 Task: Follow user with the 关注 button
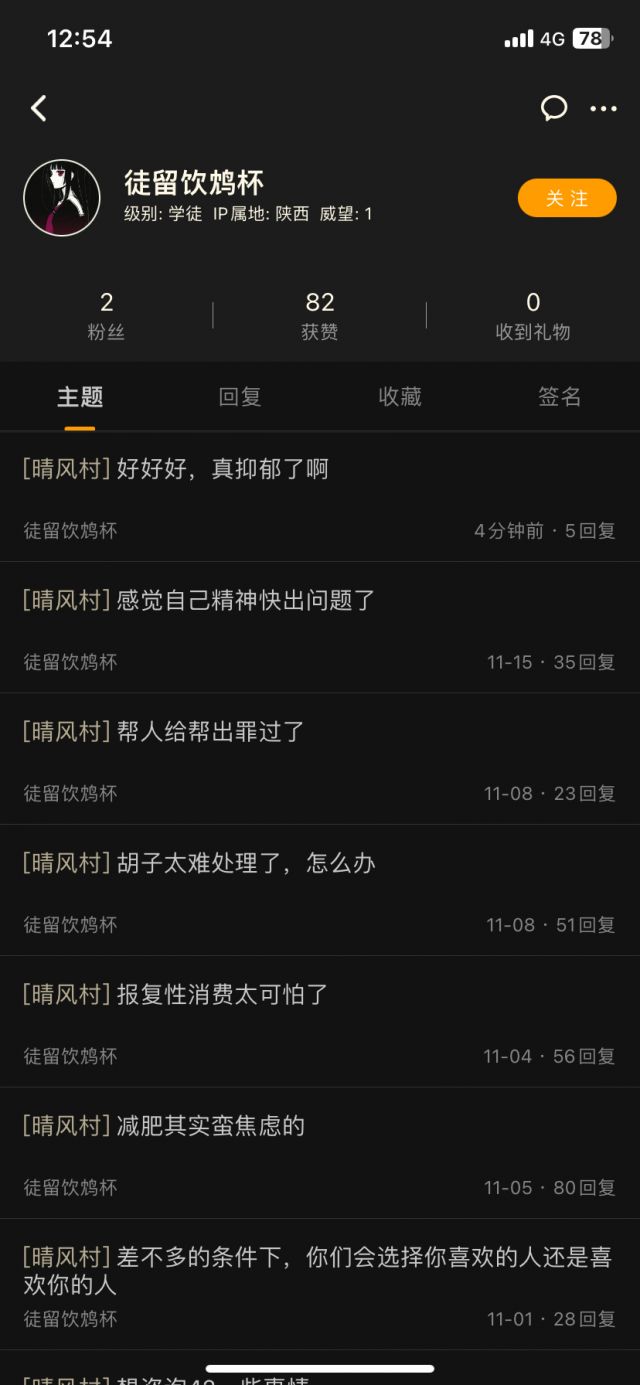[567, 198]
